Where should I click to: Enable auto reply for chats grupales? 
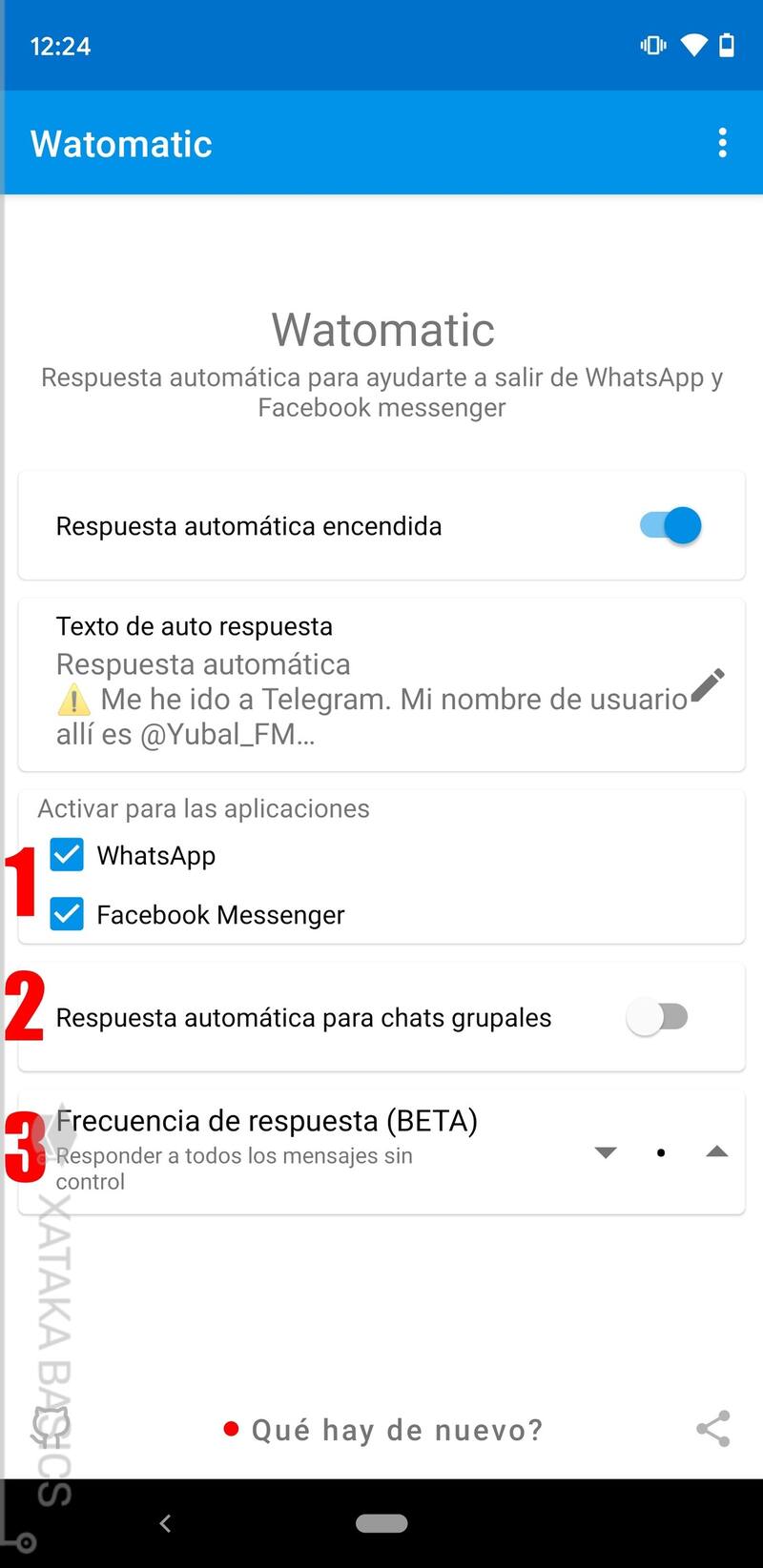point(657,1017)
